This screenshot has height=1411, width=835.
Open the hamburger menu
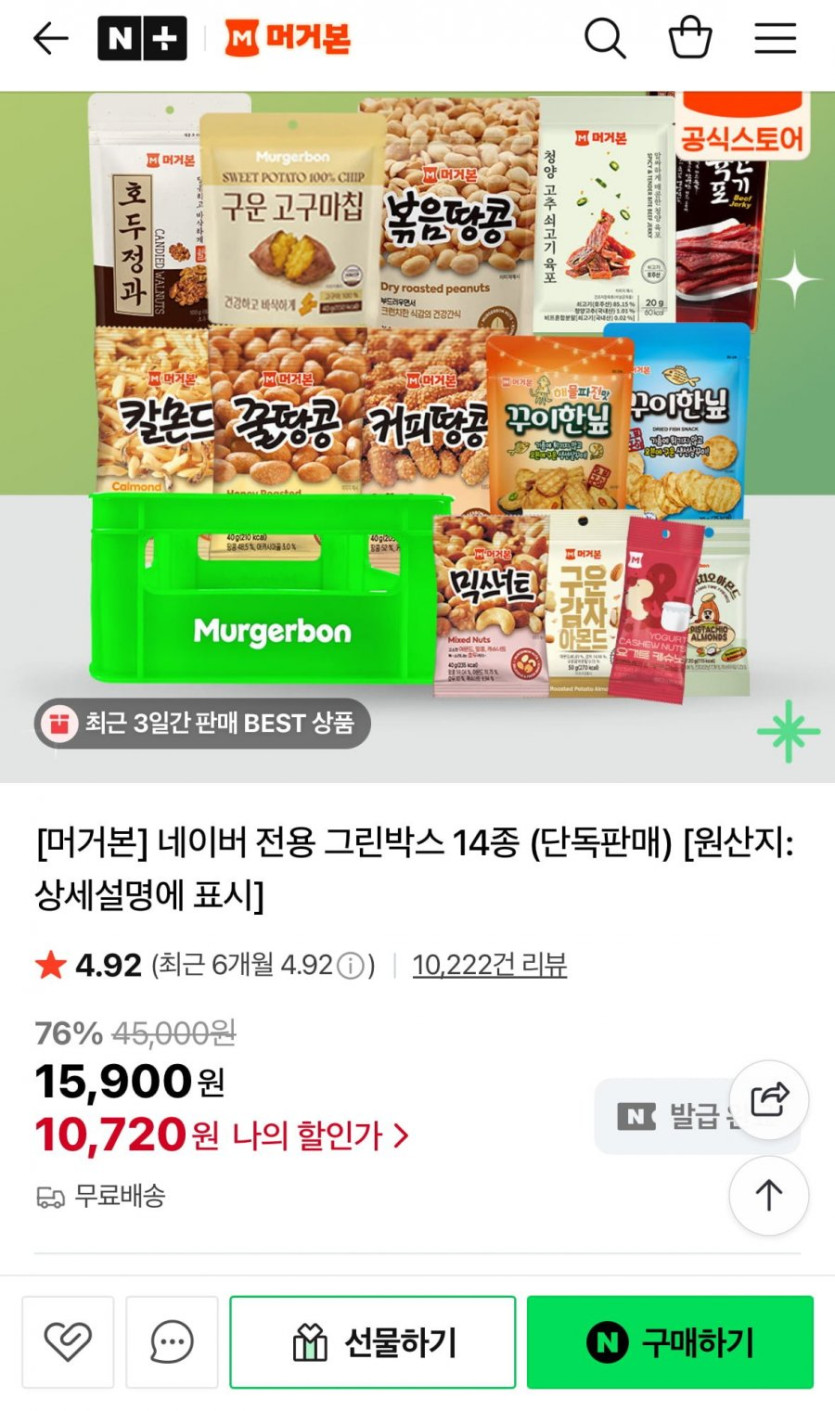[x=775, y=39]
